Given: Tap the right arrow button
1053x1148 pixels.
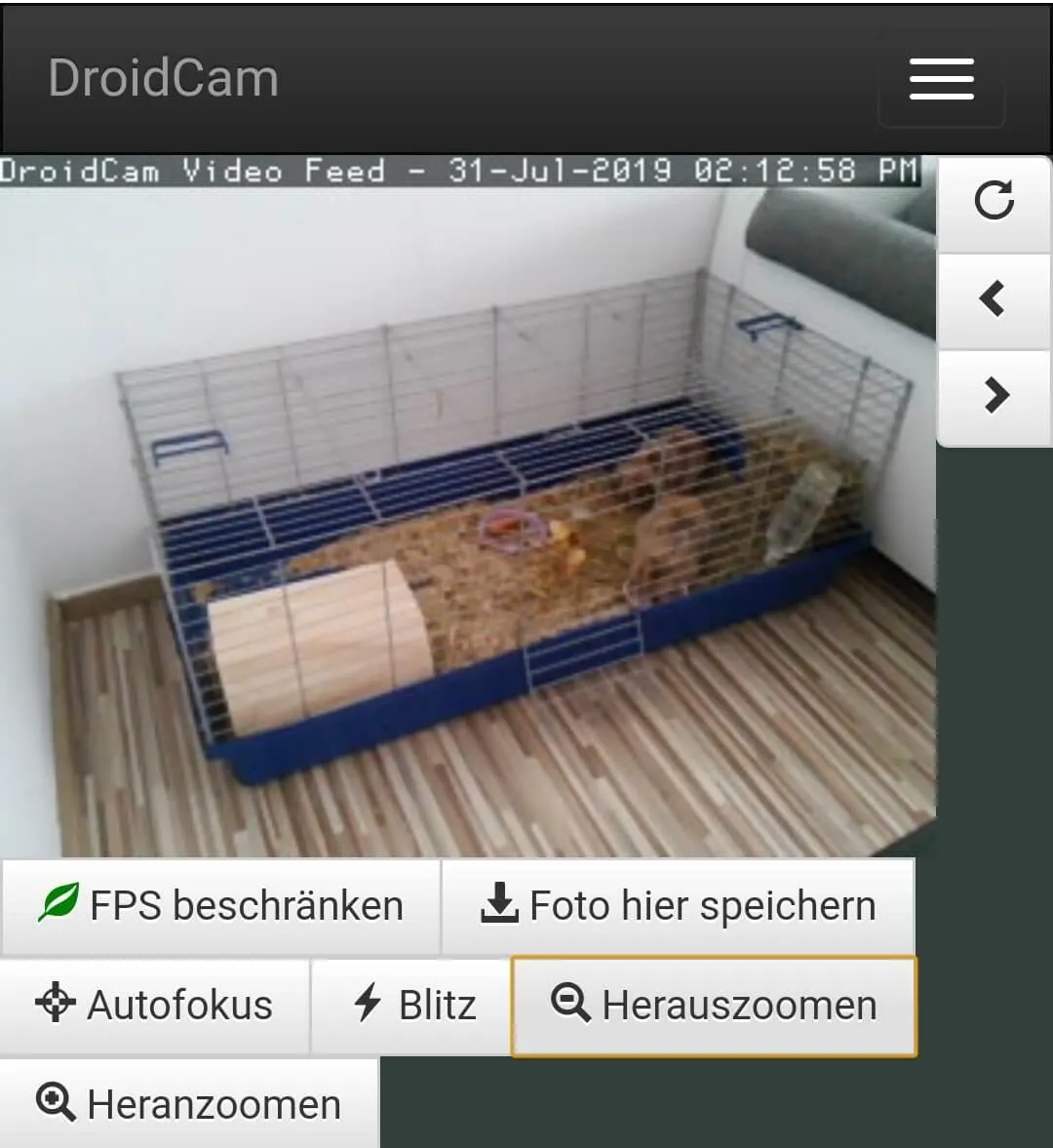Looking at the screenshot, I should click(994, 395).
